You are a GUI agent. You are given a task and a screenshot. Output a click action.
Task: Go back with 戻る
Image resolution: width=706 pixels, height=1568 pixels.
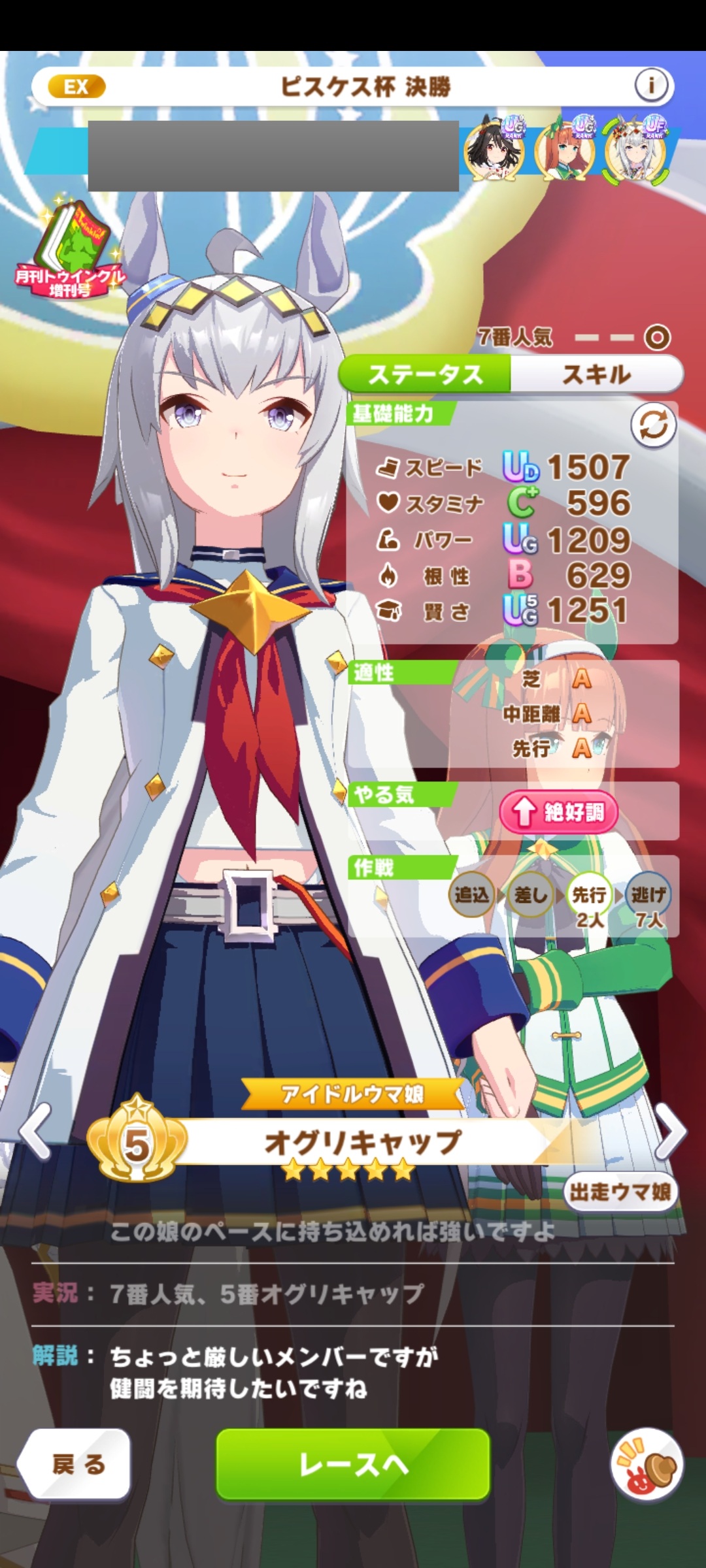click(77, 1464)
